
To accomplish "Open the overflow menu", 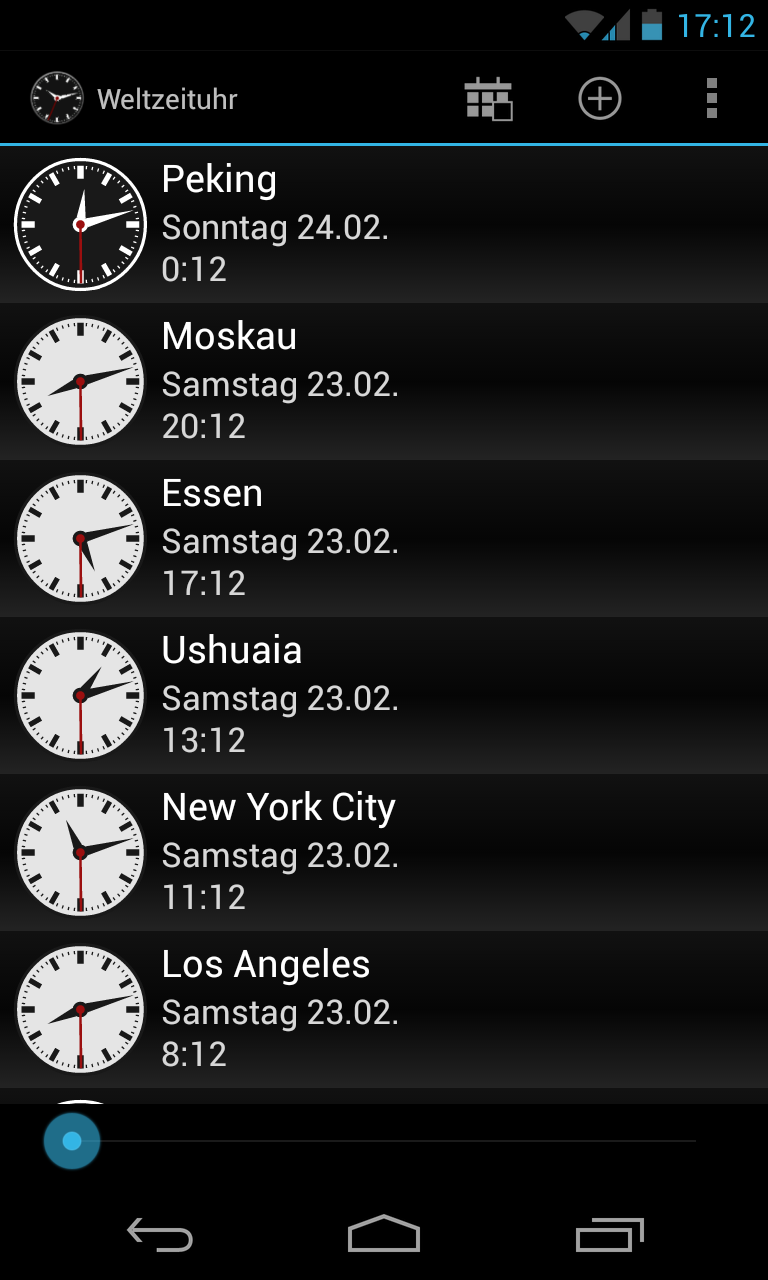I will click(712, 99).
